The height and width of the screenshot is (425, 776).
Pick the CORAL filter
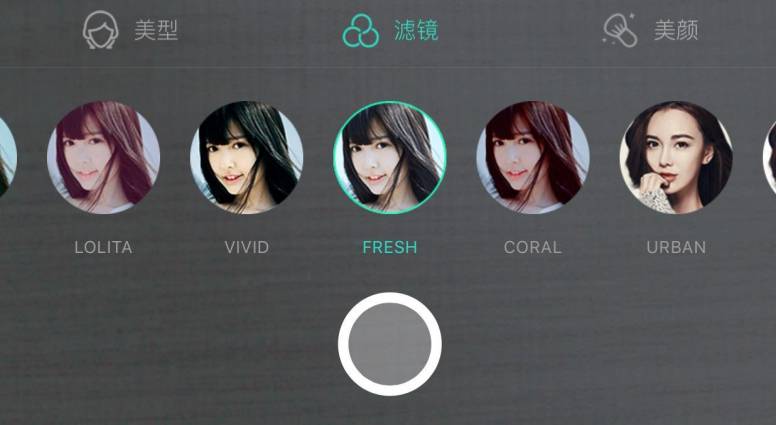(x=533, y=158)
